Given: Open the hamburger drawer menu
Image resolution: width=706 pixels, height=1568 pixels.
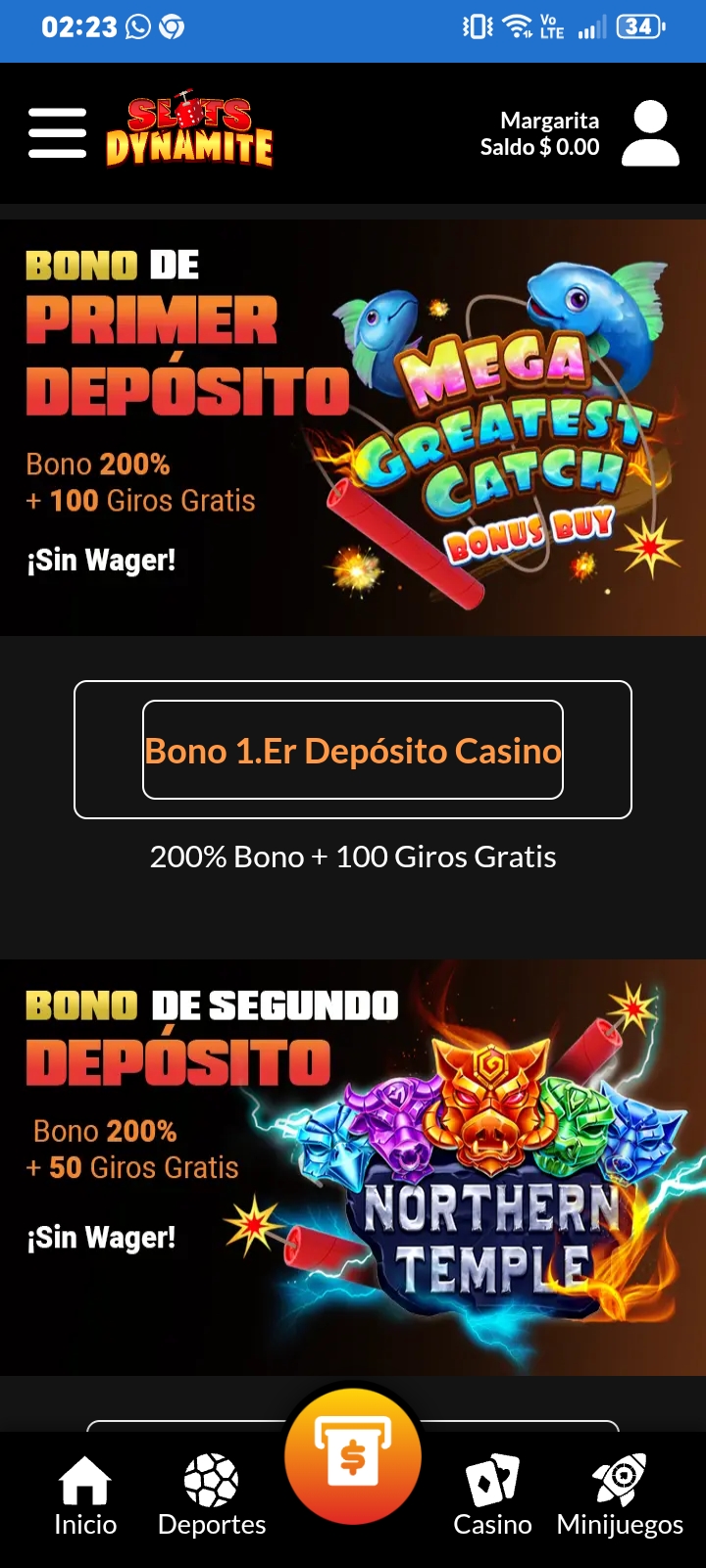Looking at the screenshot, I should tap(57, 132).
